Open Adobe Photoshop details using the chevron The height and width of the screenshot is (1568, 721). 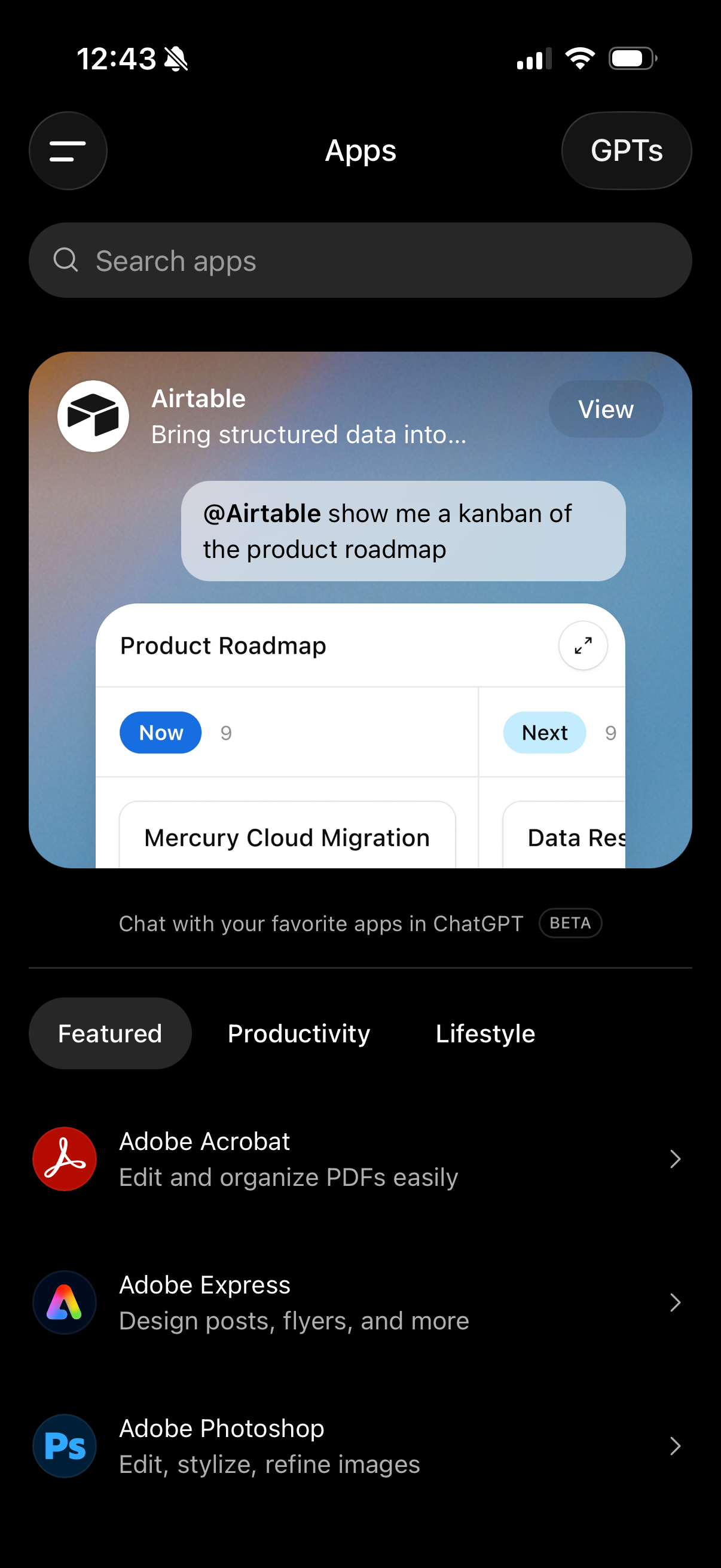[676, 1446]
